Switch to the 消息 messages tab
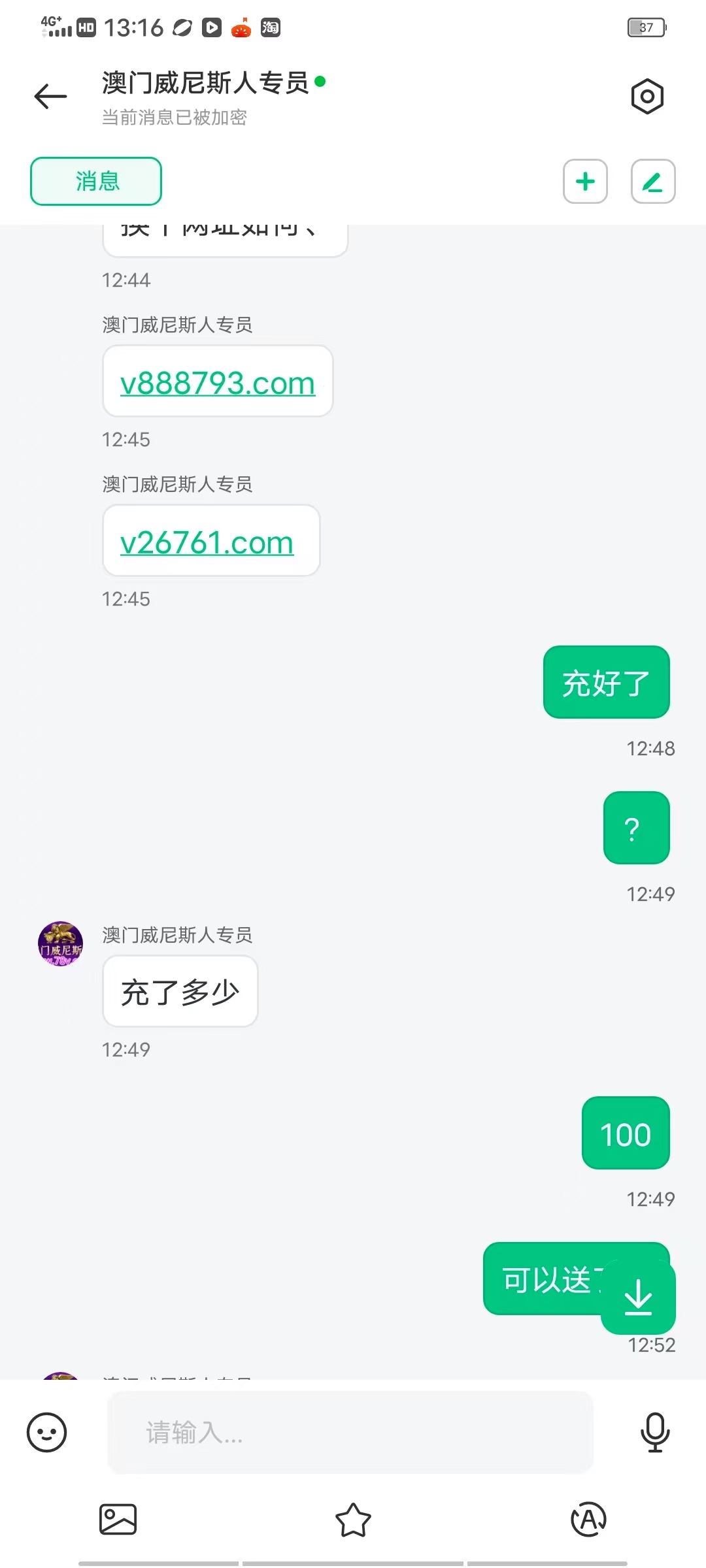The width and height of the screenshot is (706, 1568). (x=95, y=182)
